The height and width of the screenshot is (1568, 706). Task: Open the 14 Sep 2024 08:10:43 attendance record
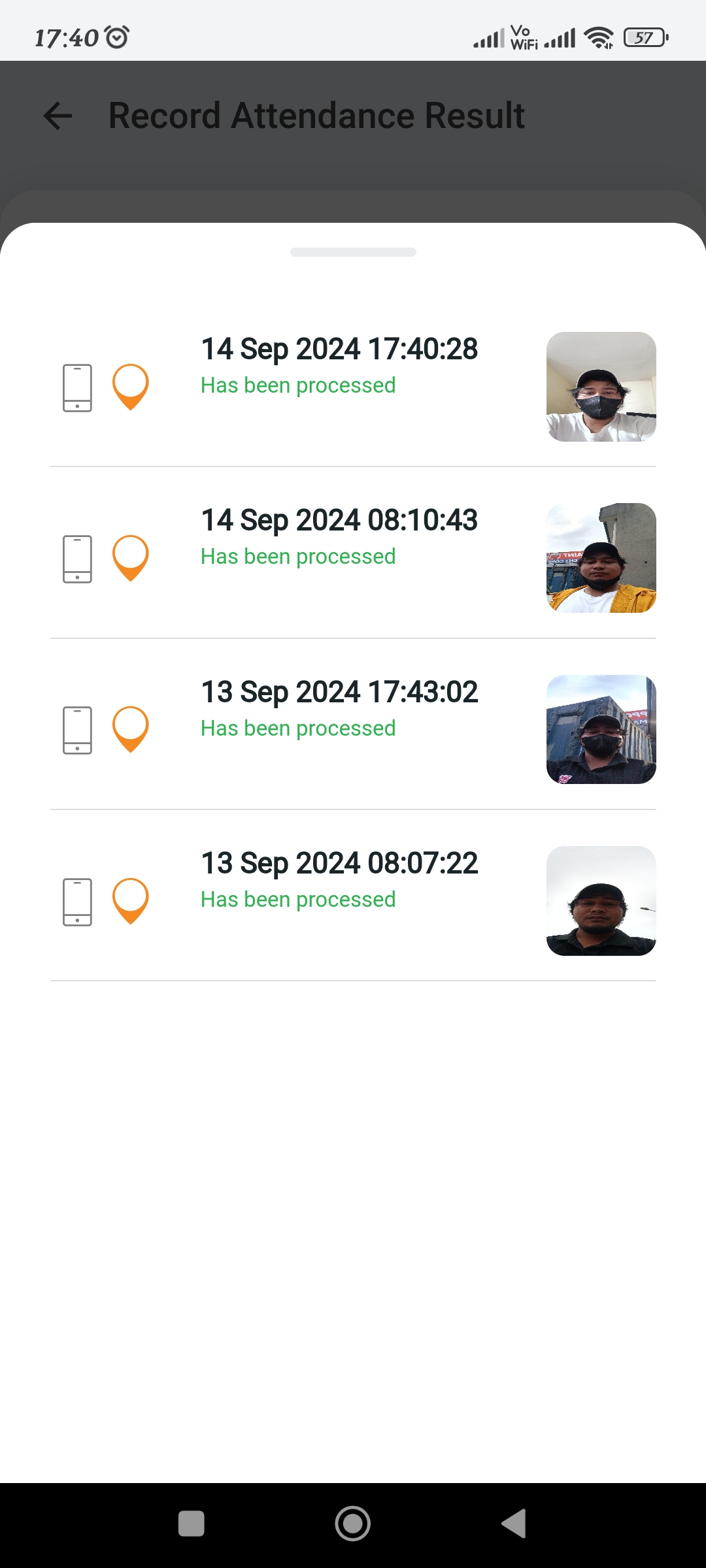click(x=339, y=537)
